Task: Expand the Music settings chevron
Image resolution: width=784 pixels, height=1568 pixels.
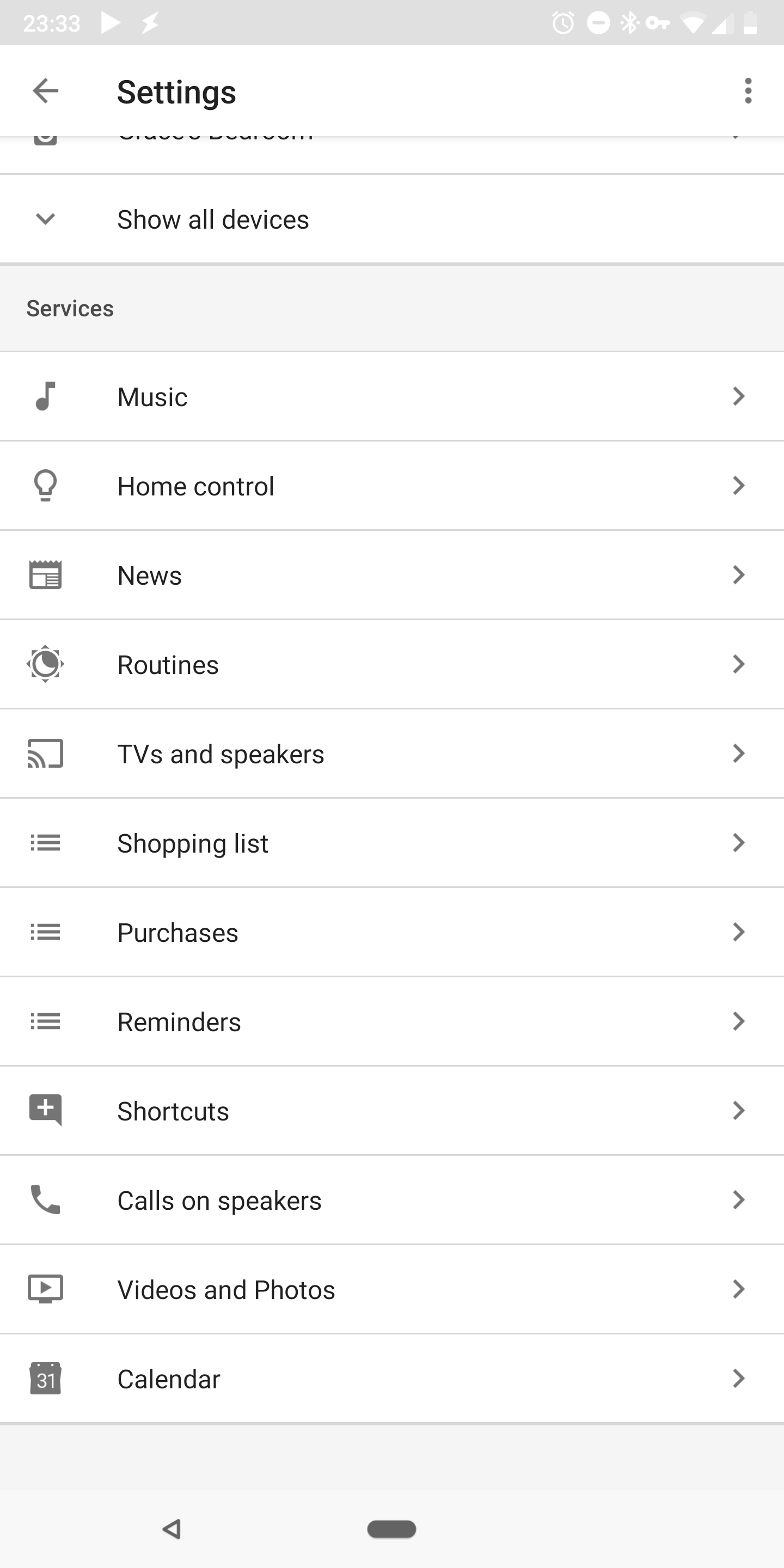Action: click(x=738, y=396)
